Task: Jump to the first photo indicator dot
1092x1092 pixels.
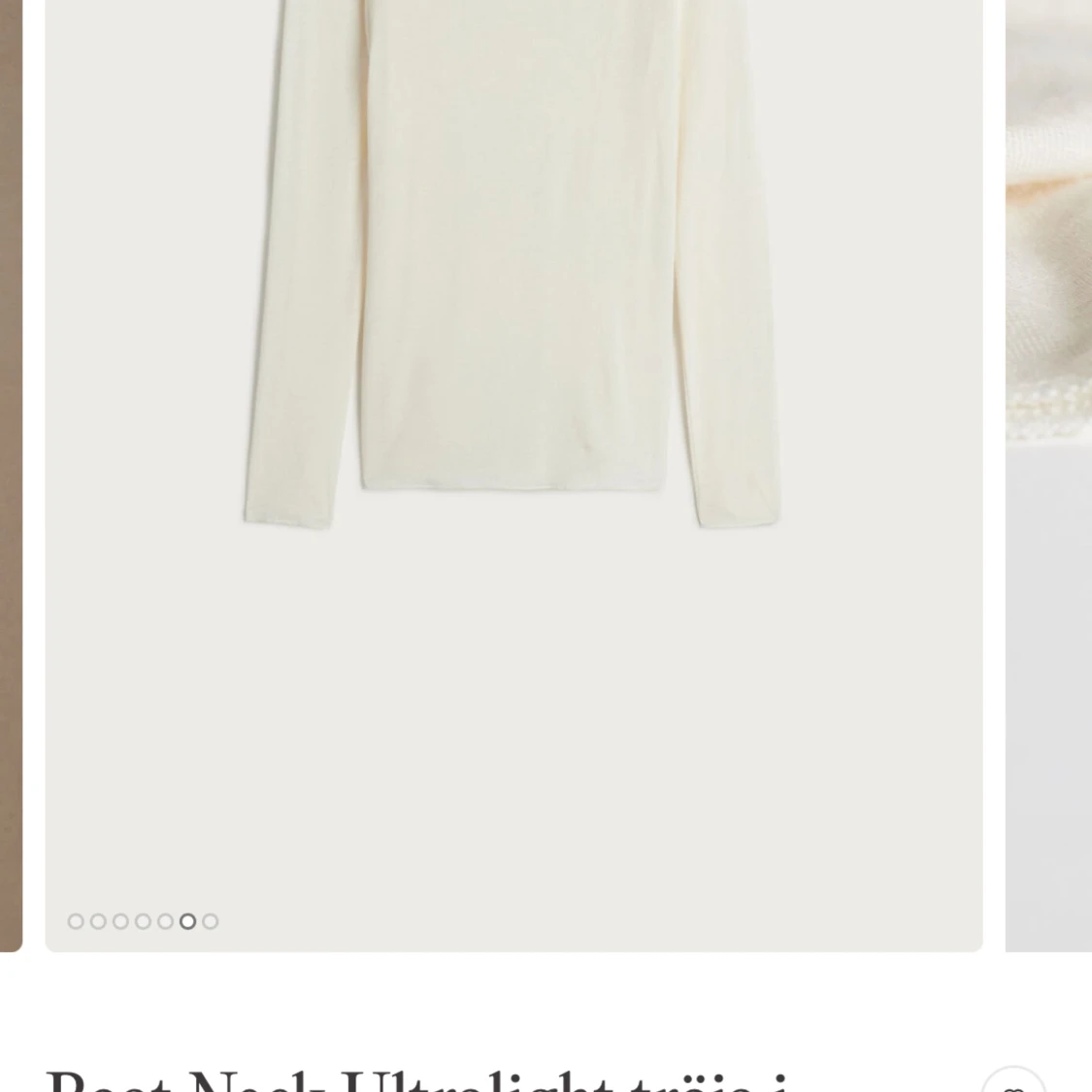Action: pyautogui.click(x=76, y=921)
